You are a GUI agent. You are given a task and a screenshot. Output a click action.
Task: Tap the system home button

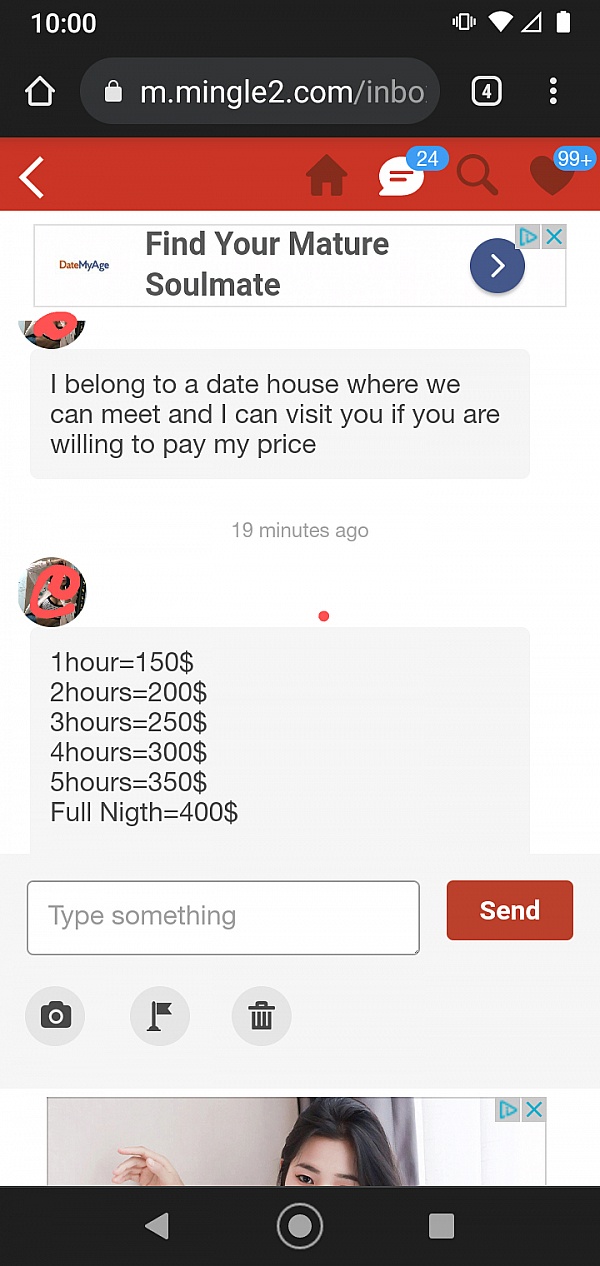[x=299, y=1226]
